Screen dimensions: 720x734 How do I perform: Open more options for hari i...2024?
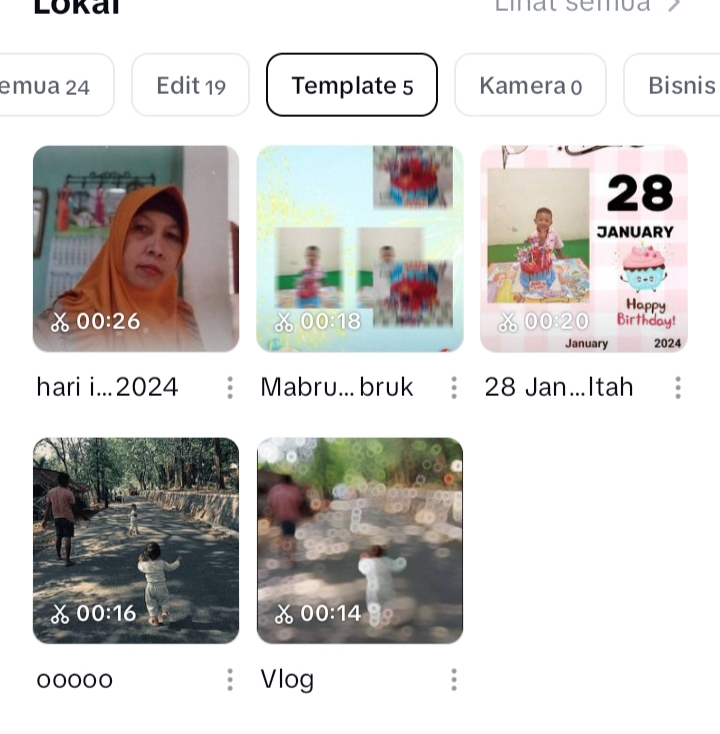(230, 388)
